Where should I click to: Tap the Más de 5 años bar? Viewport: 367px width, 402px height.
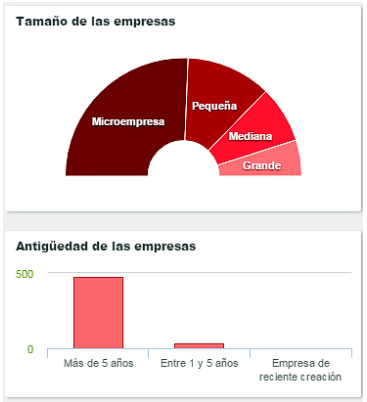pyautogui.click(x=98, y=313)
